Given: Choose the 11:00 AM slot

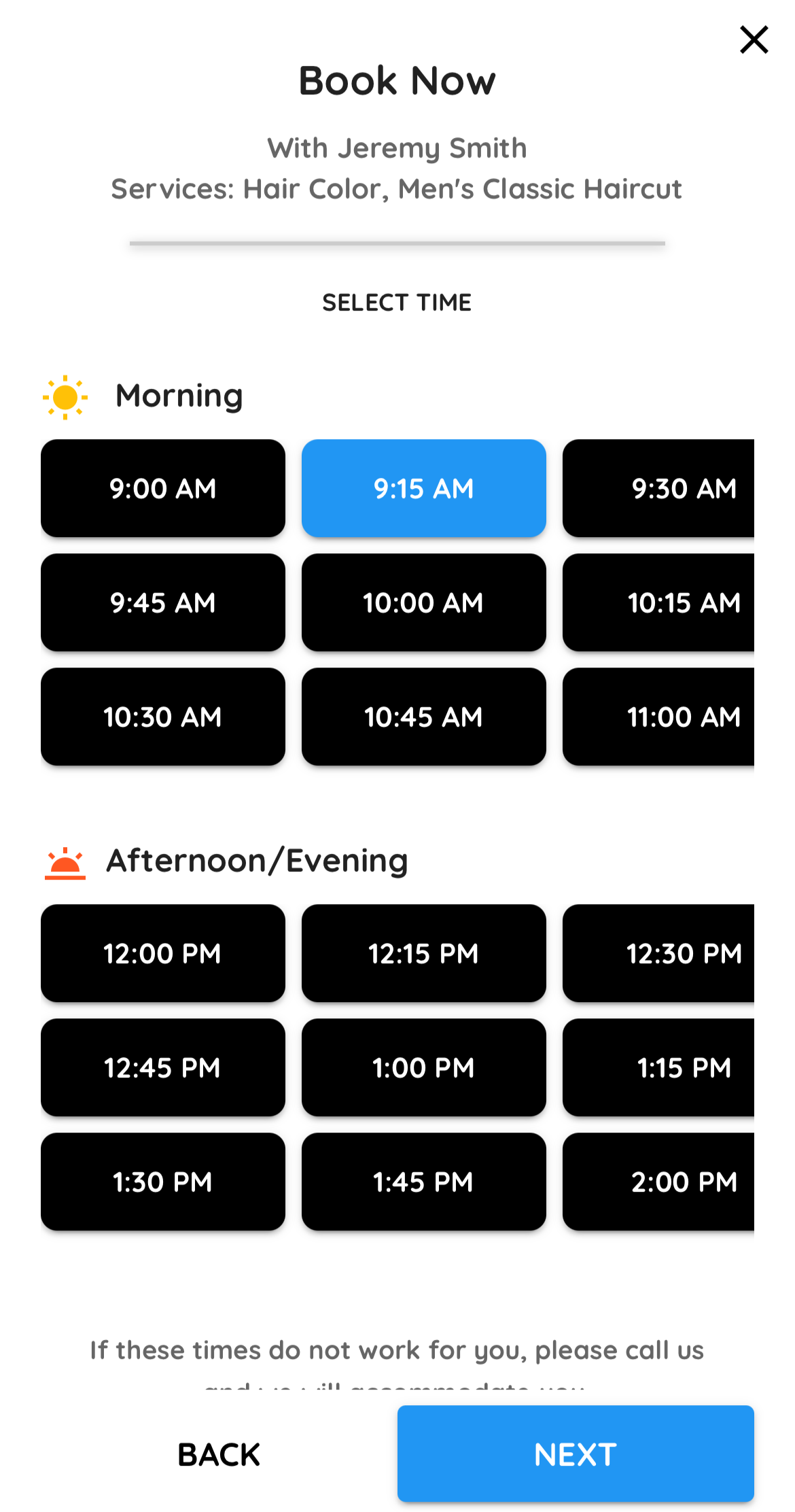Looking at the screenshot, I should pos(684,717).
